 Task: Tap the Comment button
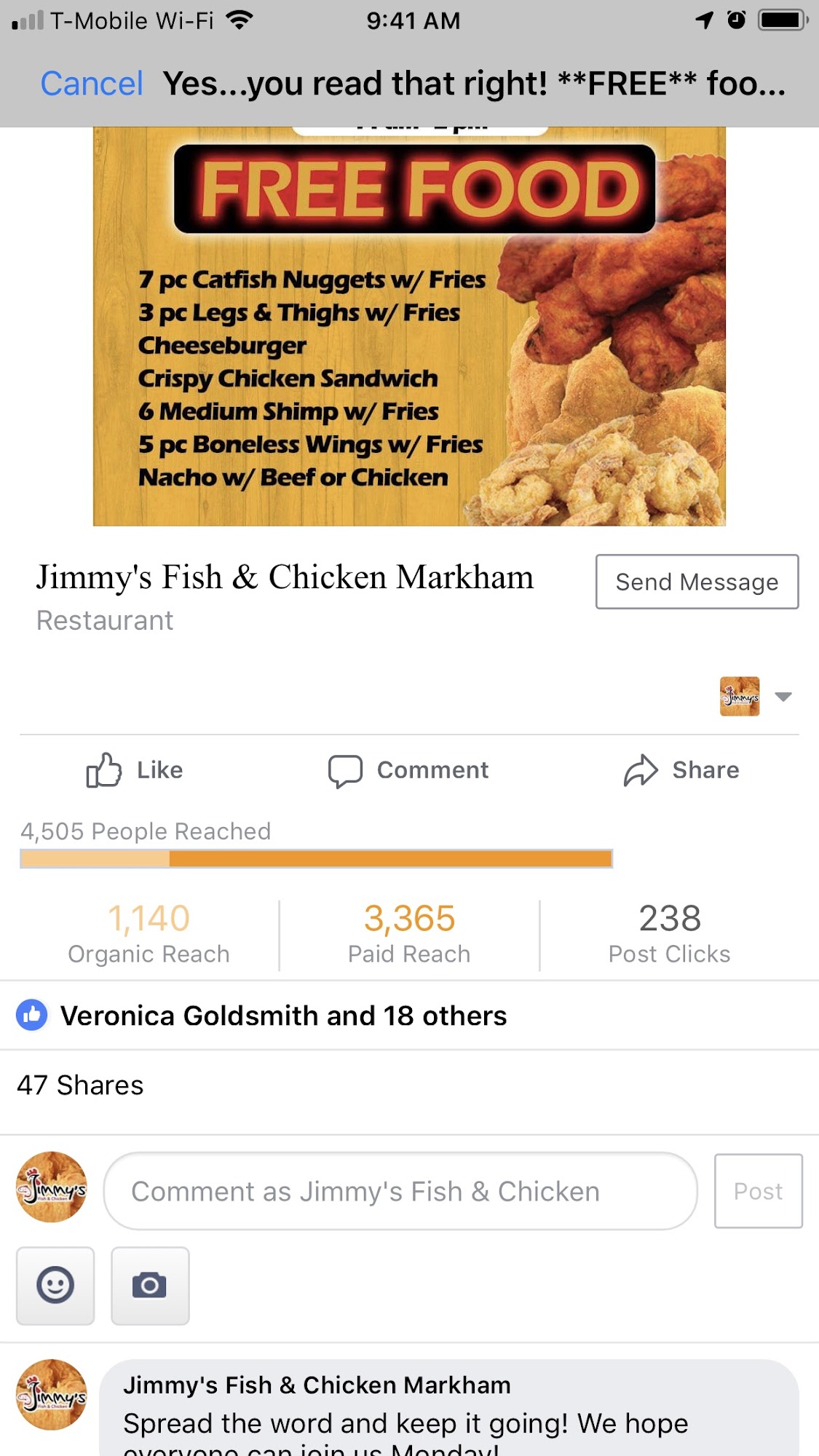click(409, 770)
